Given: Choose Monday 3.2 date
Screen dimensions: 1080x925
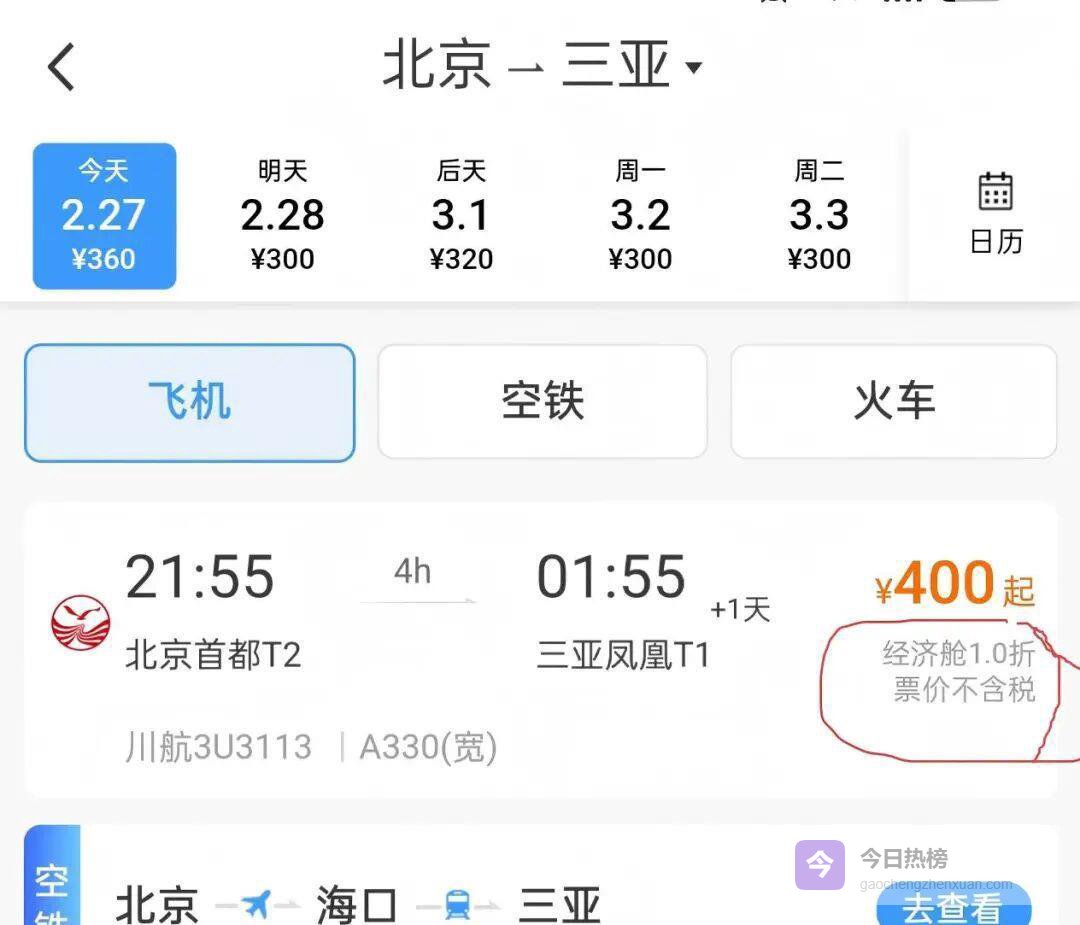Looking at the screenshot, I should (x=640, y=216).
